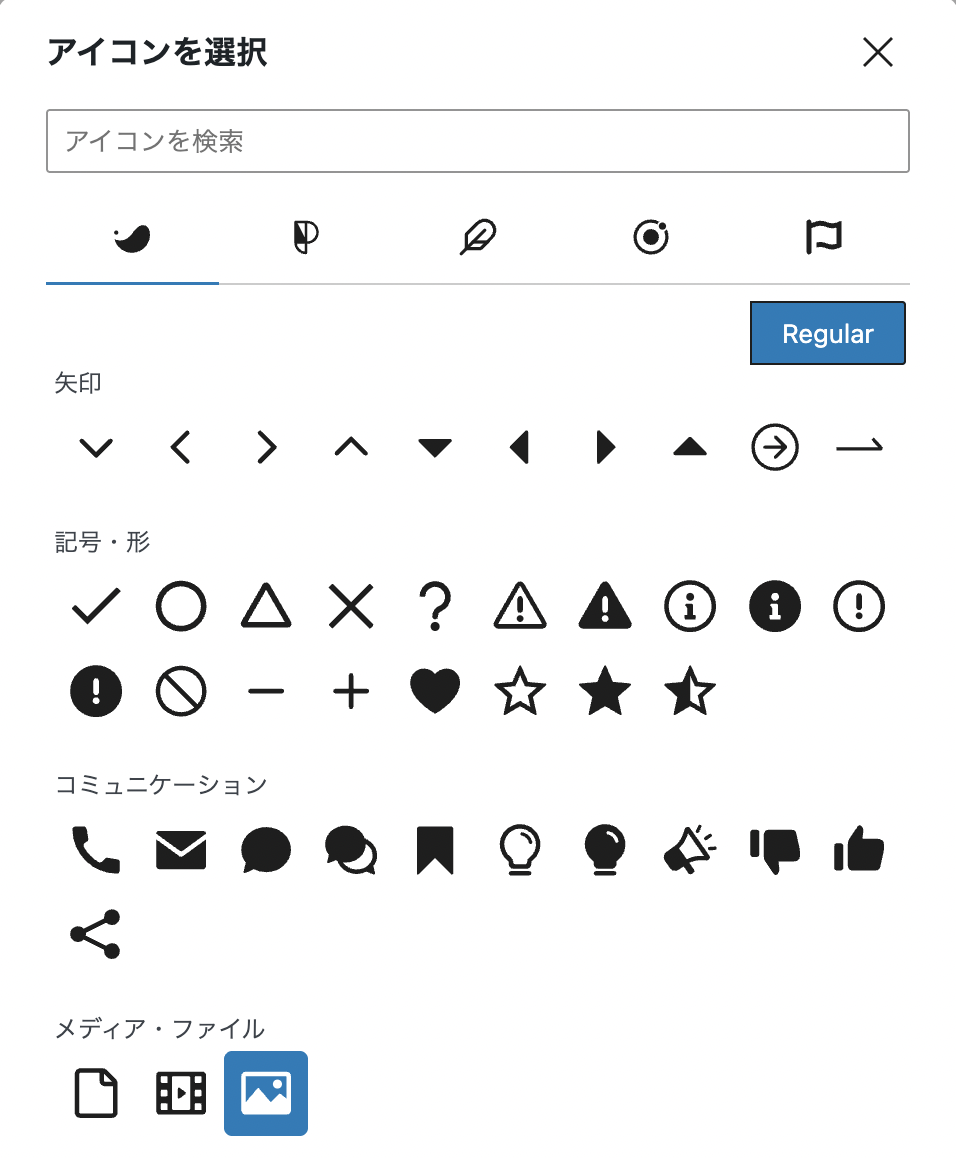Select the question mark icon
This screenshot has width=956, height=1158.
click(436, 606)
